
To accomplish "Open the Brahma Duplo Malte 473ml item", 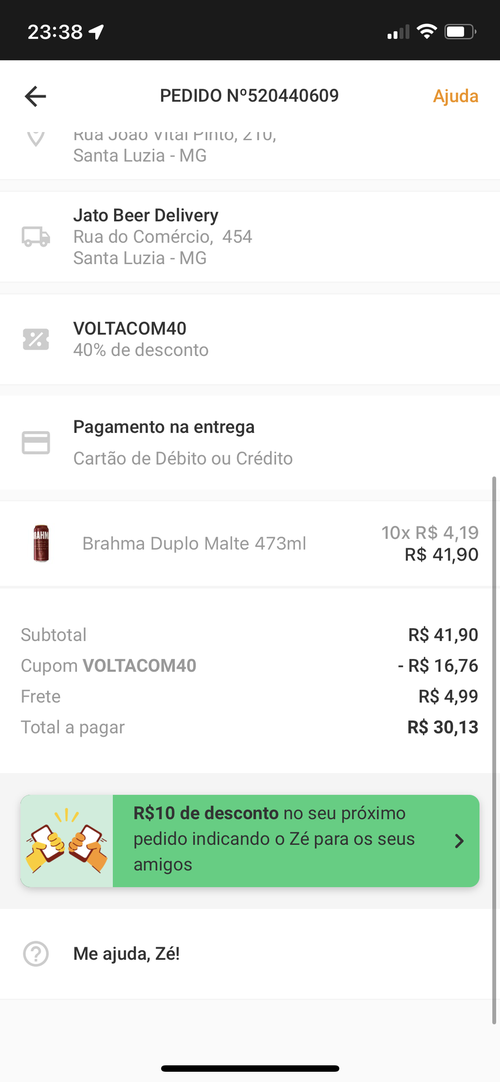I will (x=250, y=544).
